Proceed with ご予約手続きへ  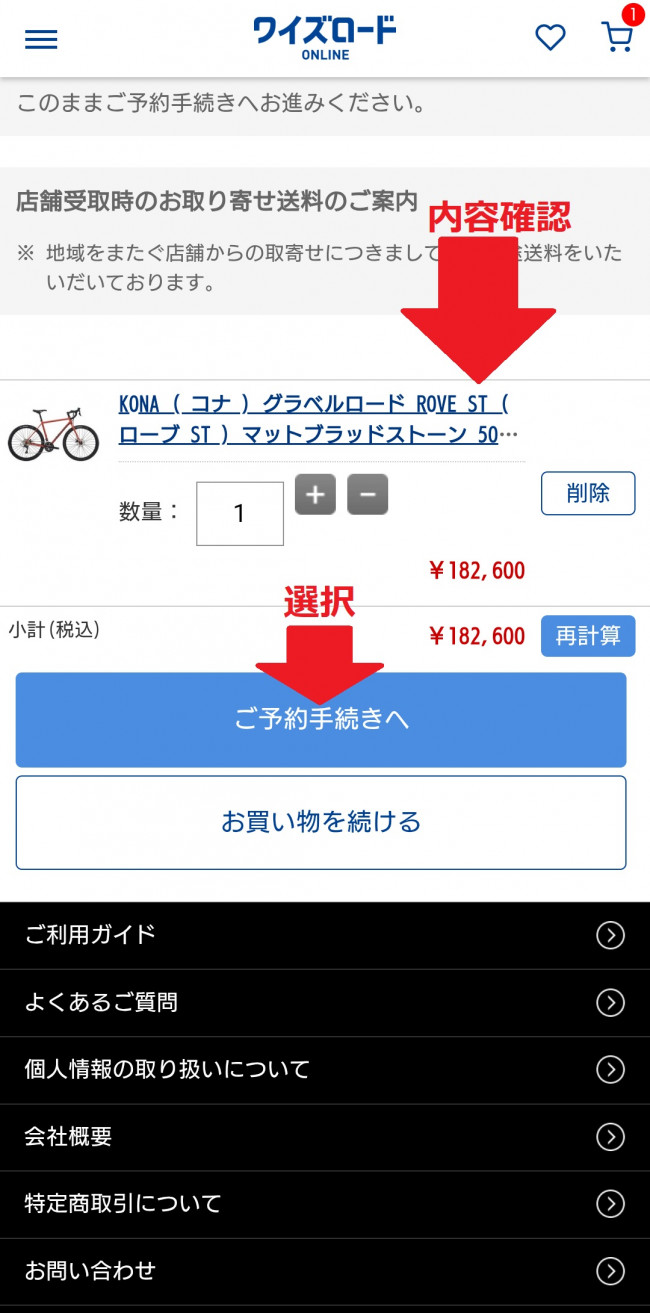click(x=321, y=720)
